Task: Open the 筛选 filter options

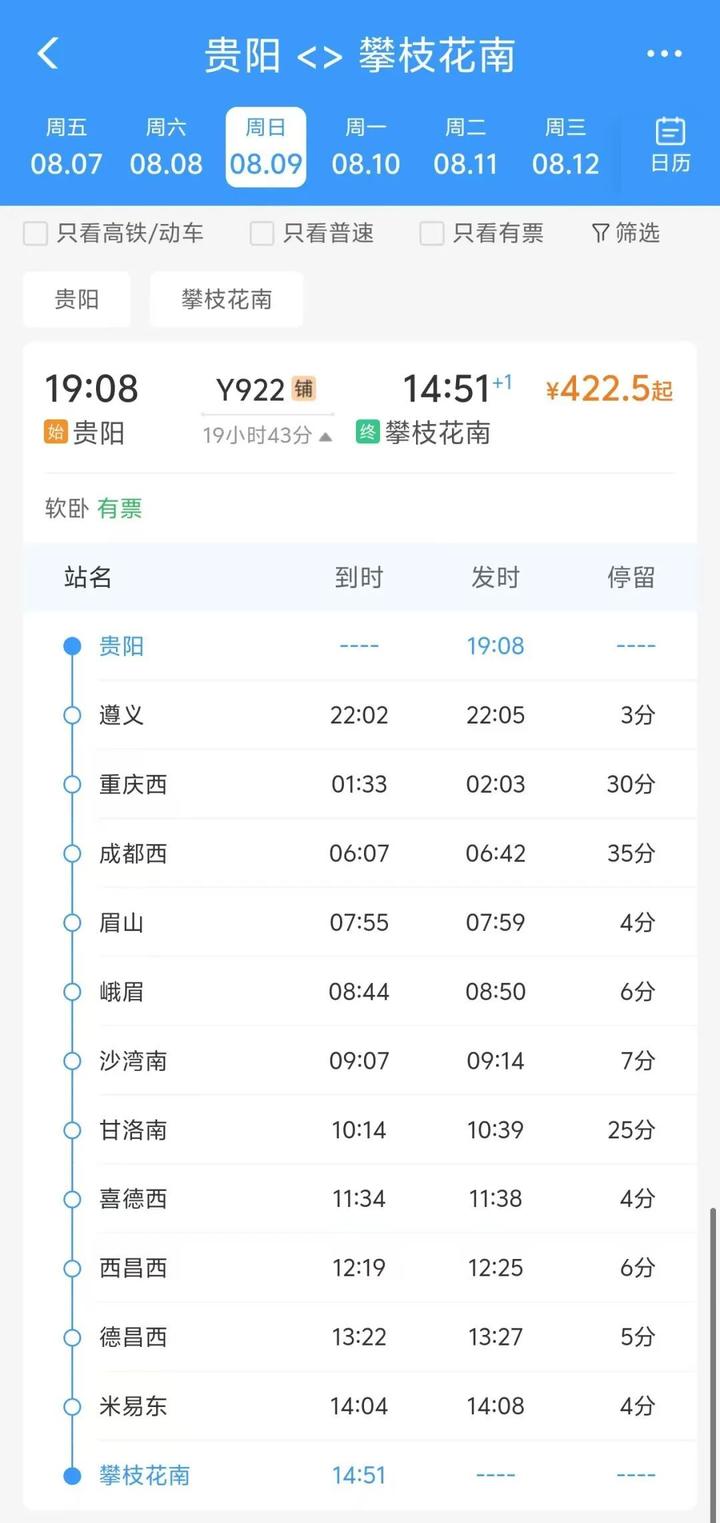Action: pyautogui.click(x=626, y=234)
